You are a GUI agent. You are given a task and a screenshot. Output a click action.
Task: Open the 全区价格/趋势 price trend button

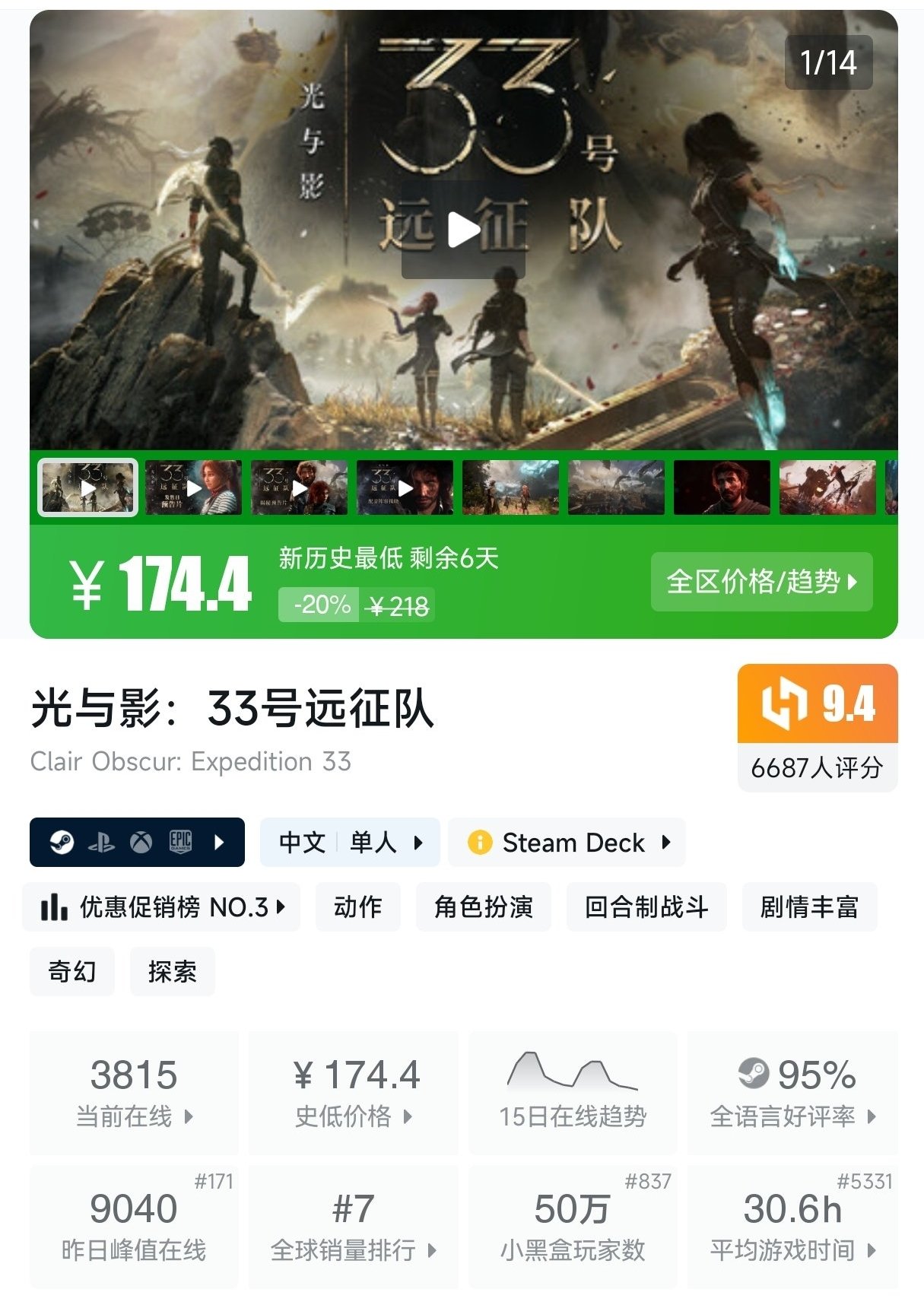[761, 582]
